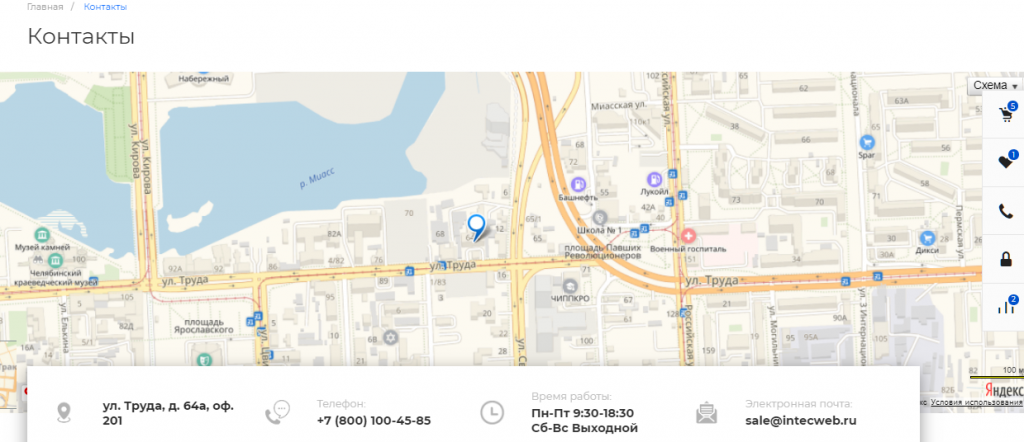Email sale@intecweb.ru
The image size is (1024, 442).
pos(800,420)
